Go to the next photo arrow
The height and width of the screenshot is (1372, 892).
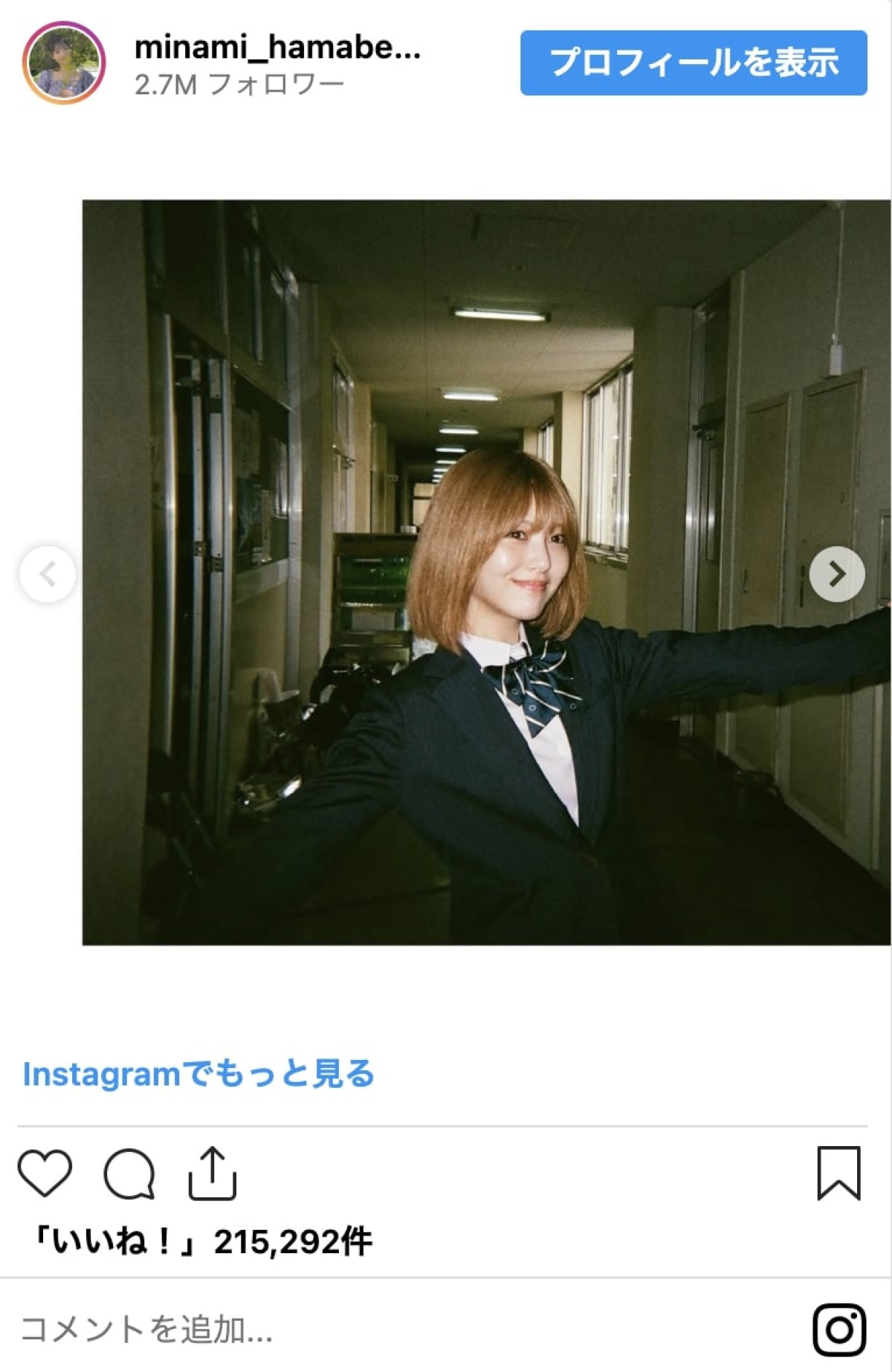pyautogui.click(x=837, y=574)
